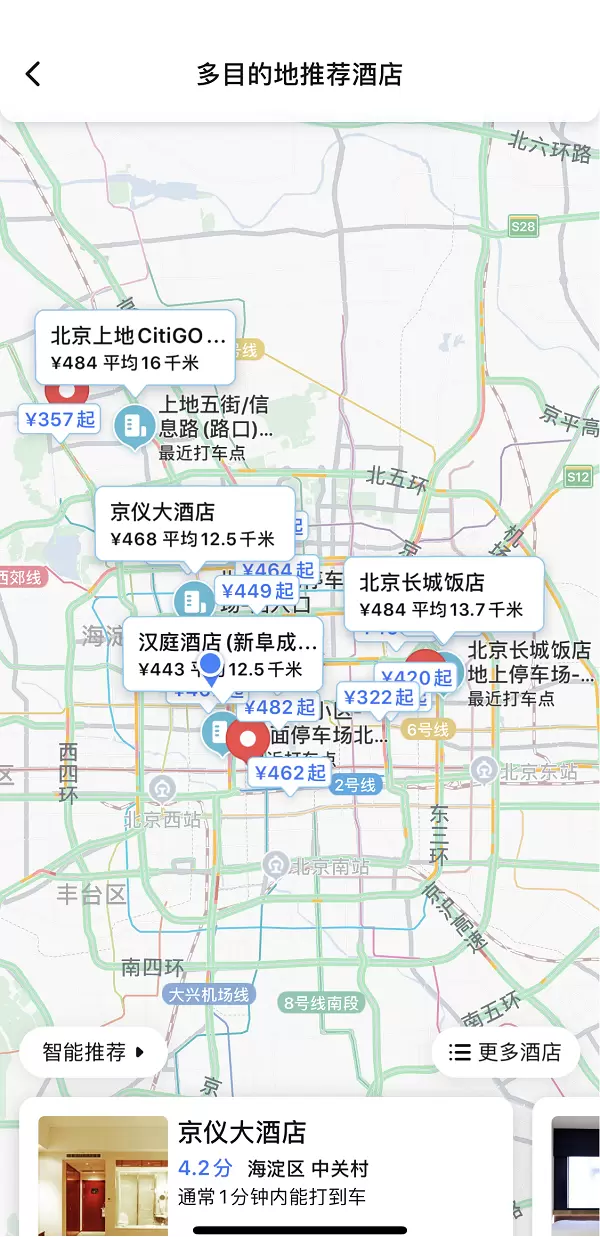Tap the ¥420起 price marker
The height and width of the screenshot is (1237, 600).
click(417, 678)
